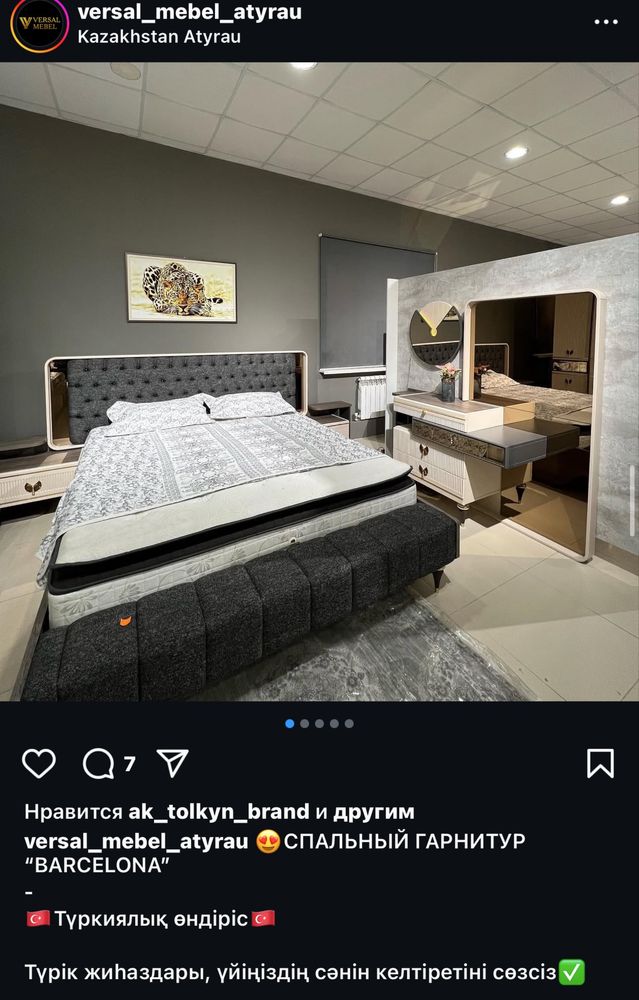
Task: Save post with the bookmark icon
Action: (x=600, y=764)
